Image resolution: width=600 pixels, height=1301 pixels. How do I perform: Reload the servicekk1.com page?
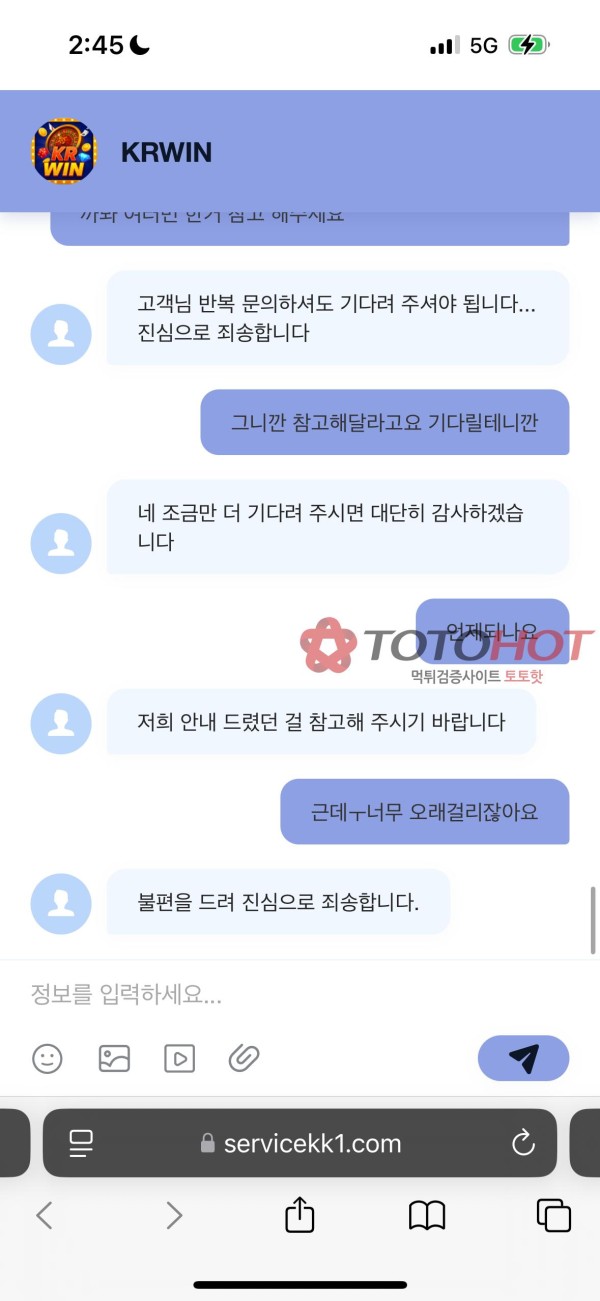point(523,1143)
